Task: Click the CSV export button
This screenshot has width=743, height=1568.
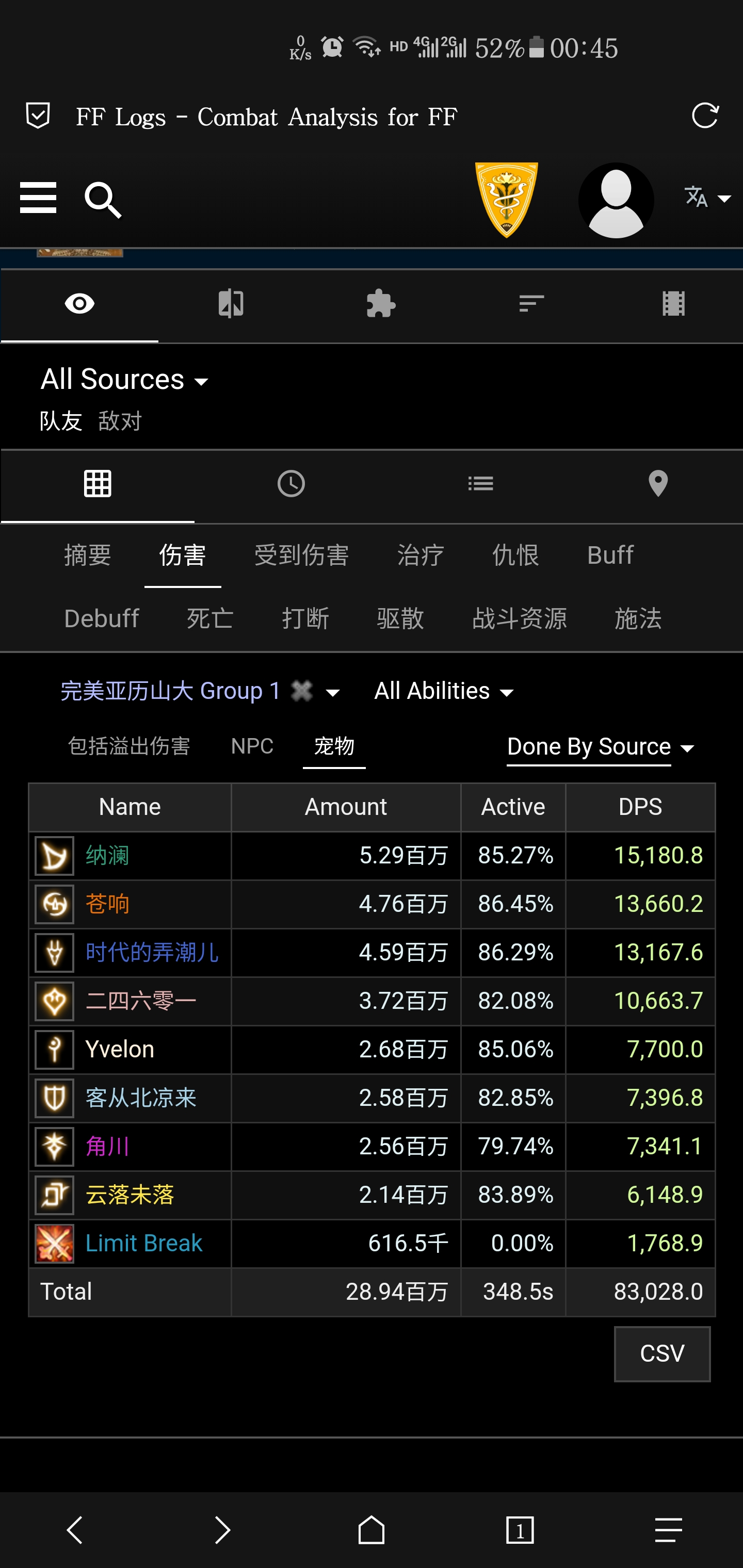Action: tap(662, 1354)
